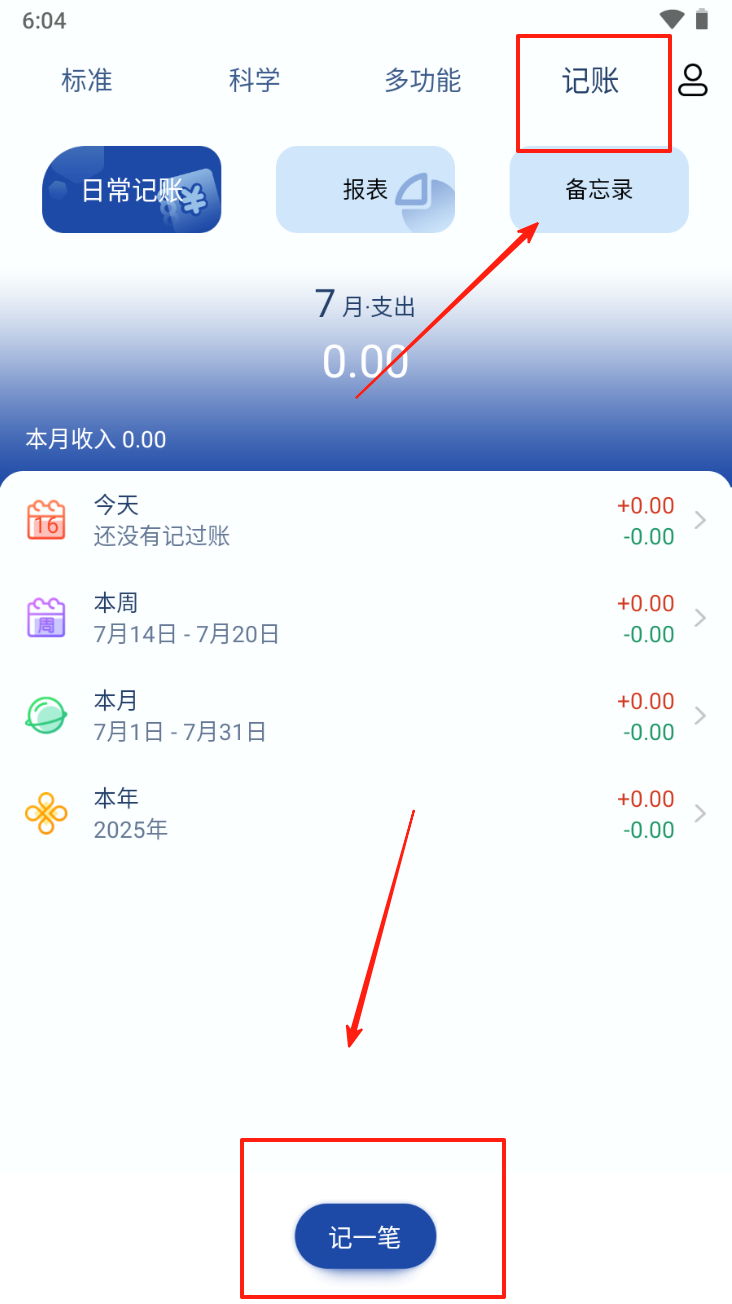Open 本月 monthly records row
Image resolution: width=732 pixels, height=1304 pixels.
point(366,716)
